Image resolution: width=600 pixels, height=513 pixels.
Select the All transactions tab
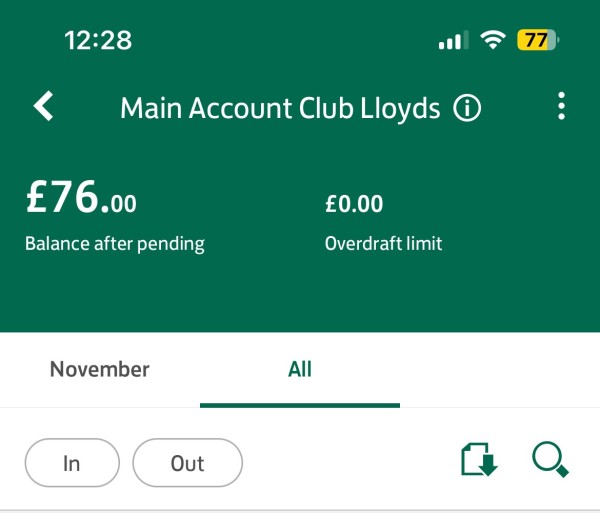tap(300, 369)
